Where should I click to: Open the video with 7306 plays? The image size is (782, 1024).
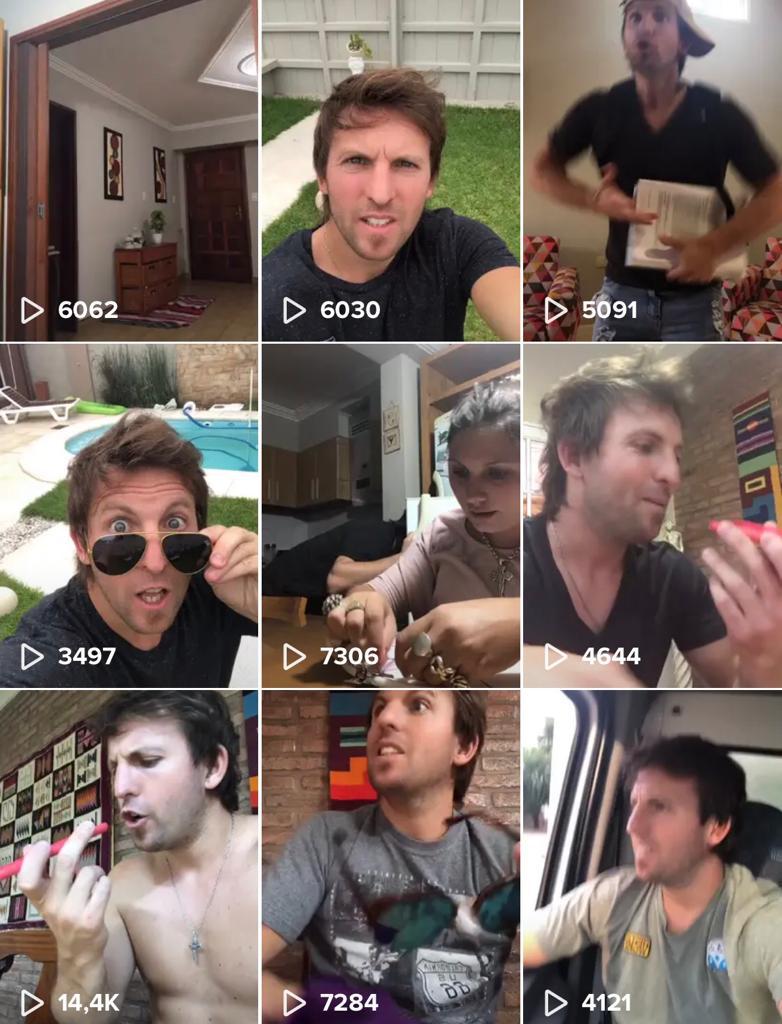click(391, 516)
